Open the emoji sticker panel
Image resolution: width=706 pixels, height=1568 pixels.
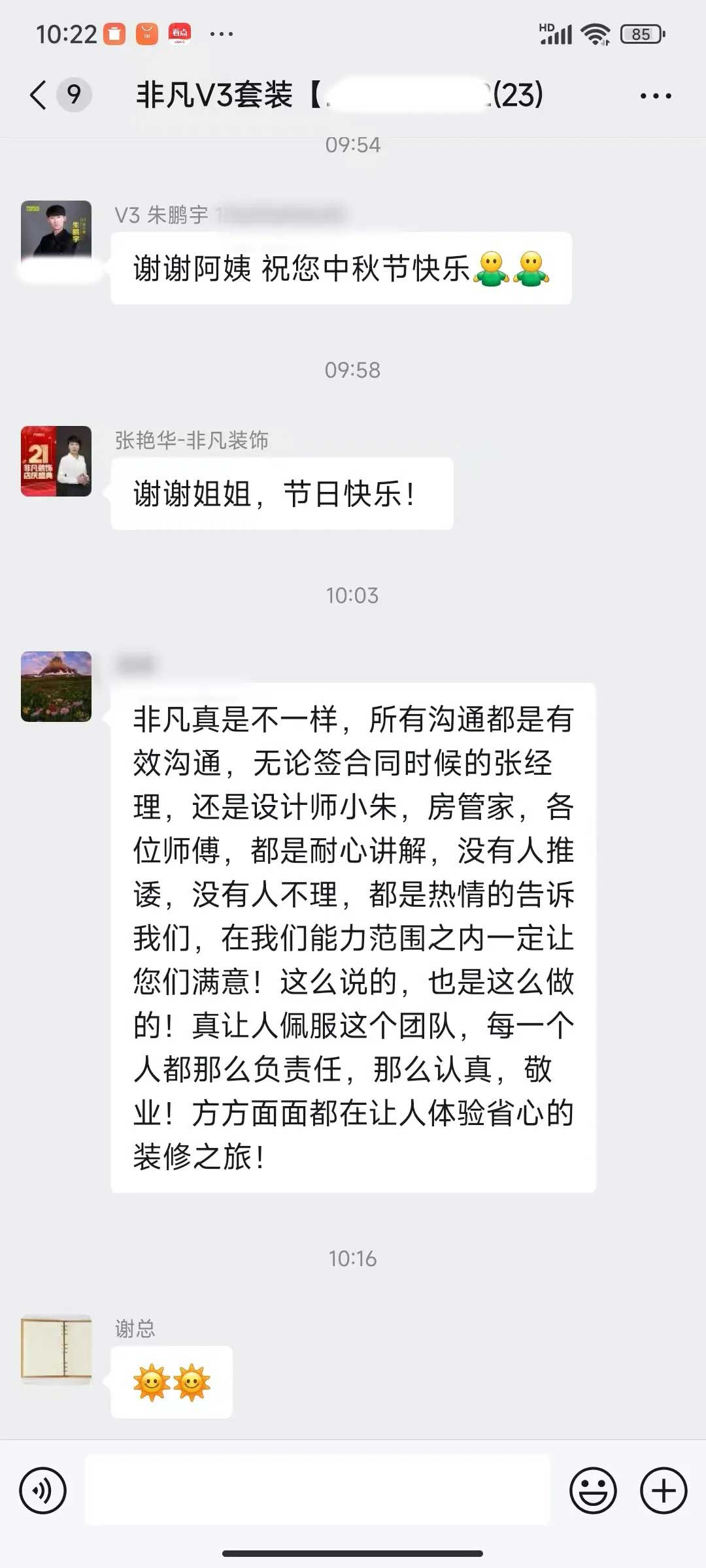click(x=593, y=1491)
